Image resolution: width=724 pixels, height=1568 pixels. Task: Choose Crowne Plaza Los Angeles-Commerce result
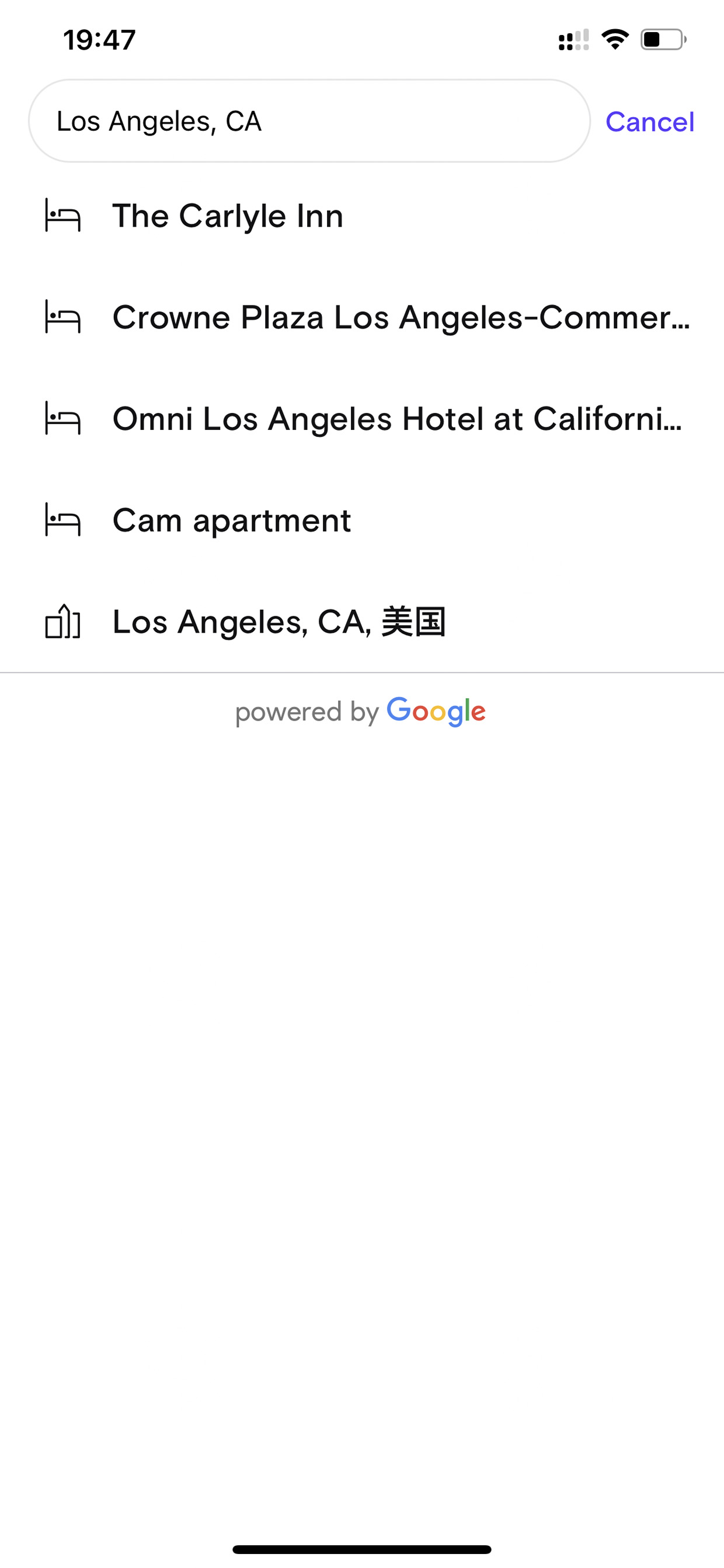[362, 317]
